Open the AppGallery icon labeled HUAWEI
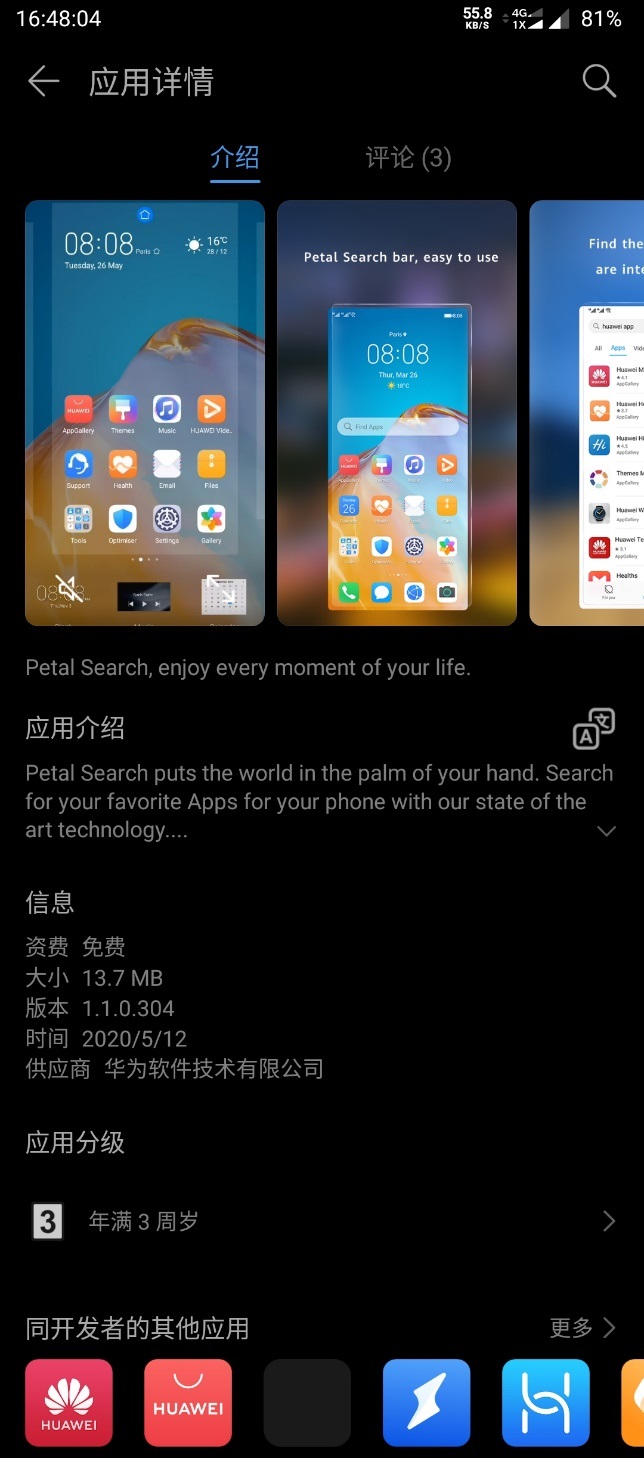The height and width of the screenshot is (1458, 644). point(188,1402)
